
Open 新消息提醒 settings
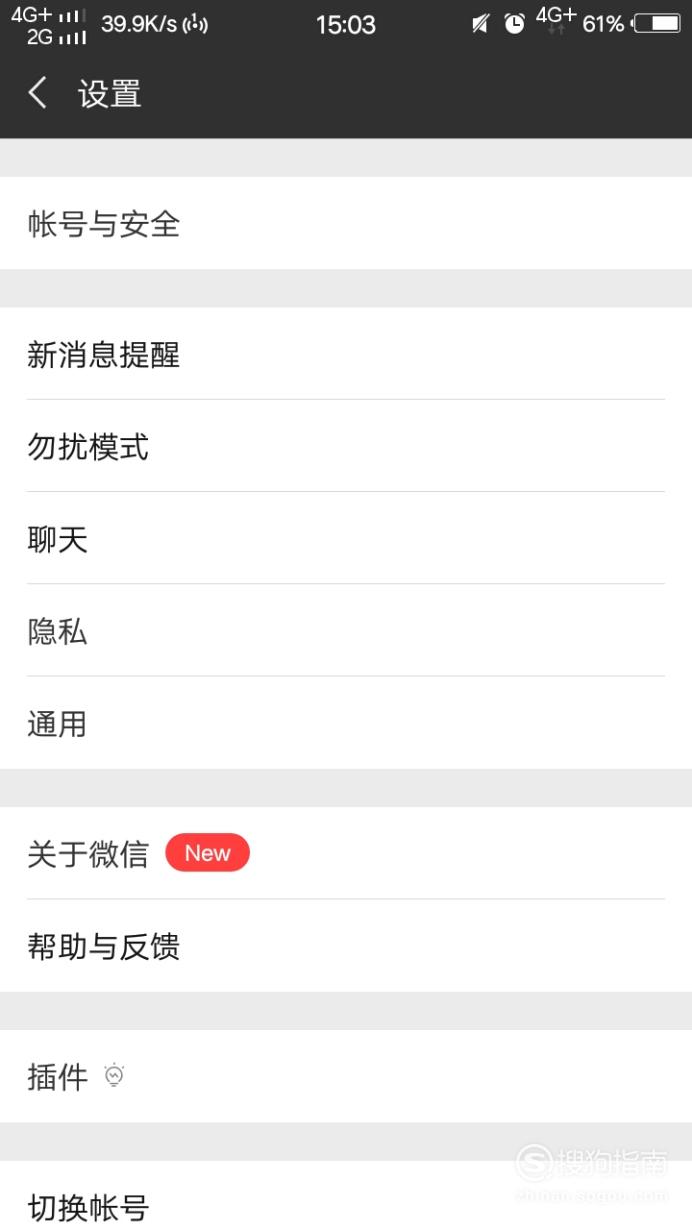[x=346, y=353]
